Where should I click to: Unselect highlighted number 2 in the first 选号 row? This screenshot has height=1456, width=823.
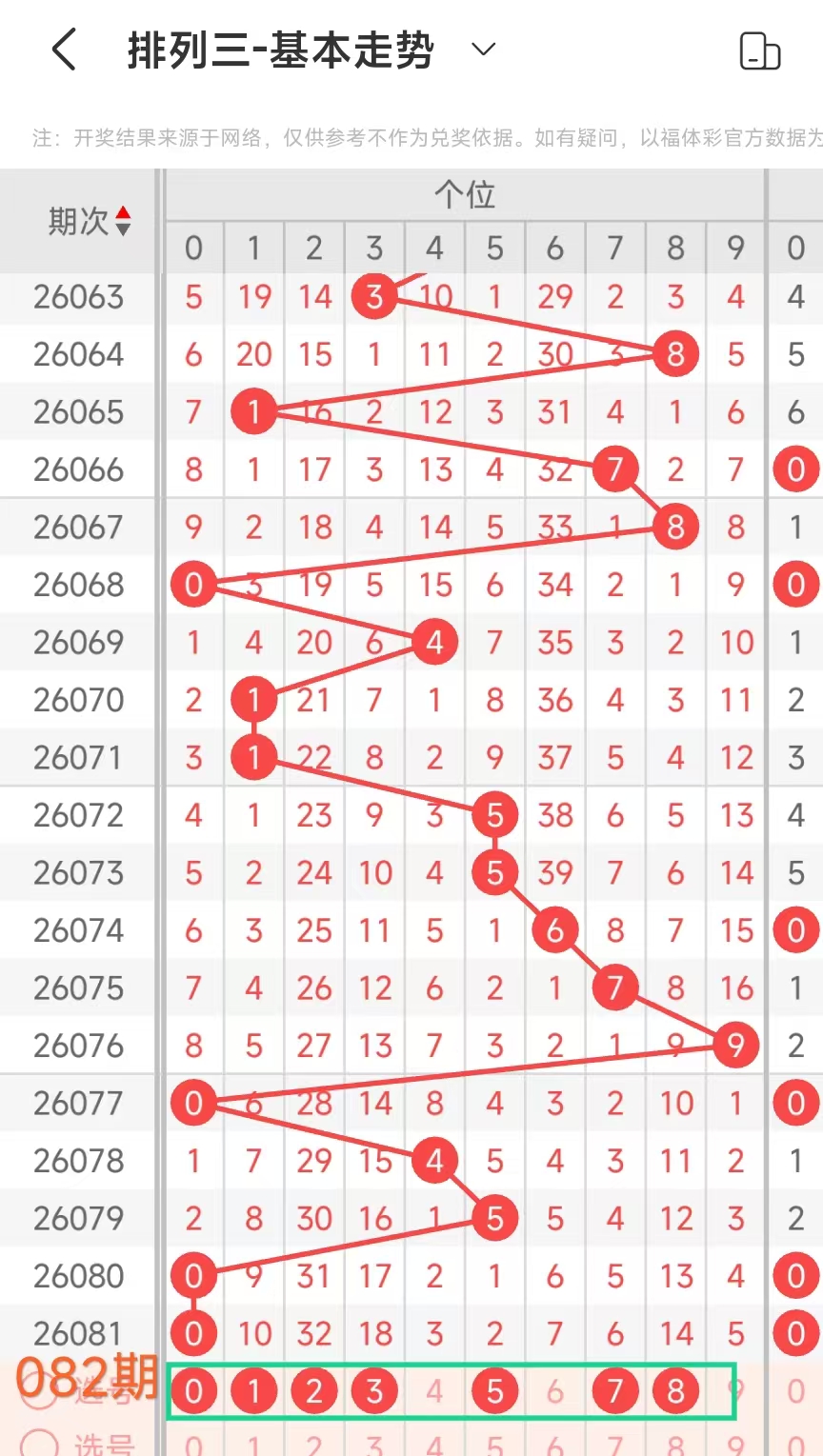point(314,1391)
